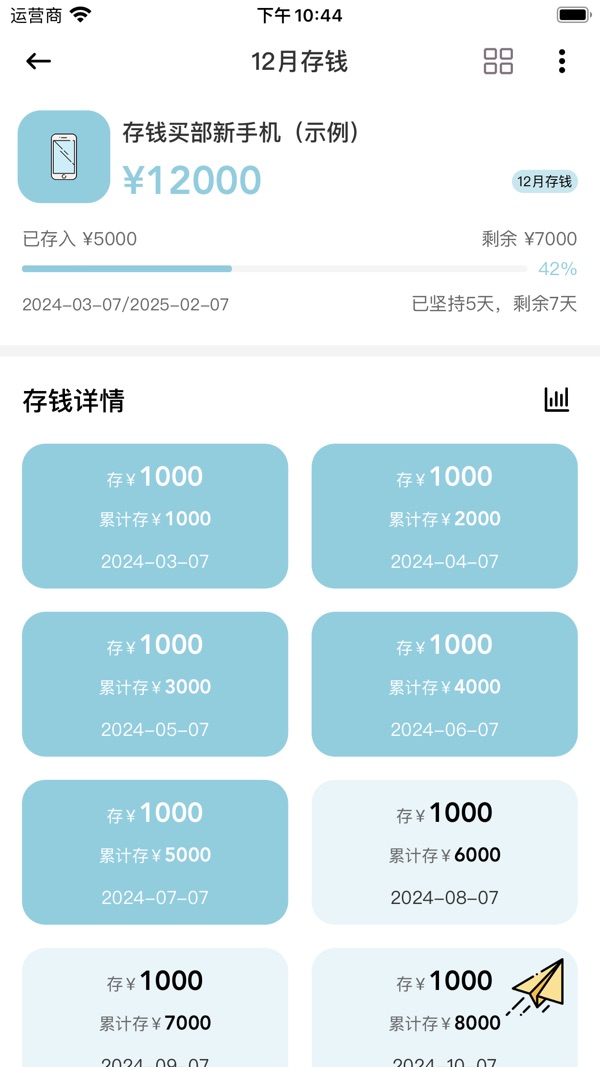Image resolution: width=600 pixels, height=1067 pixels.
Task: Mark the 2024-08-07 deposit card
Action: click(x=445, y=852)
